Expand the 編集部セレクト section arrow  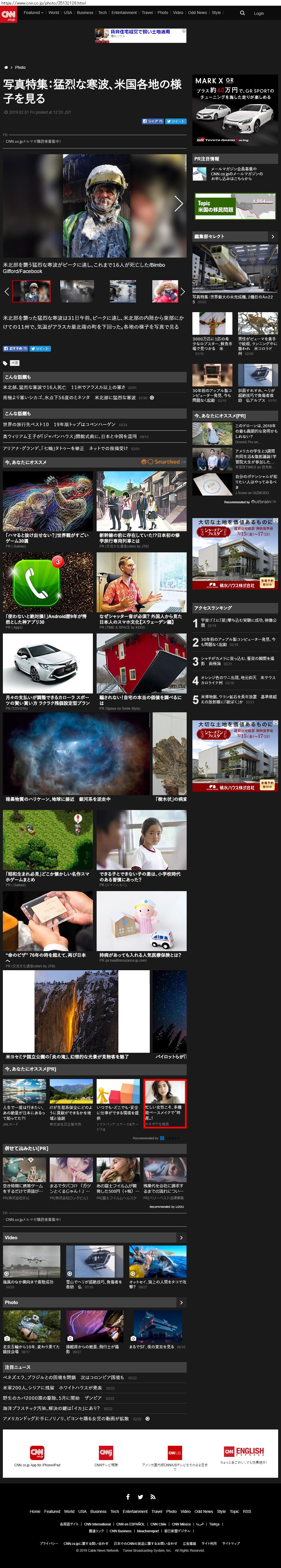click(x=272, y=237)
